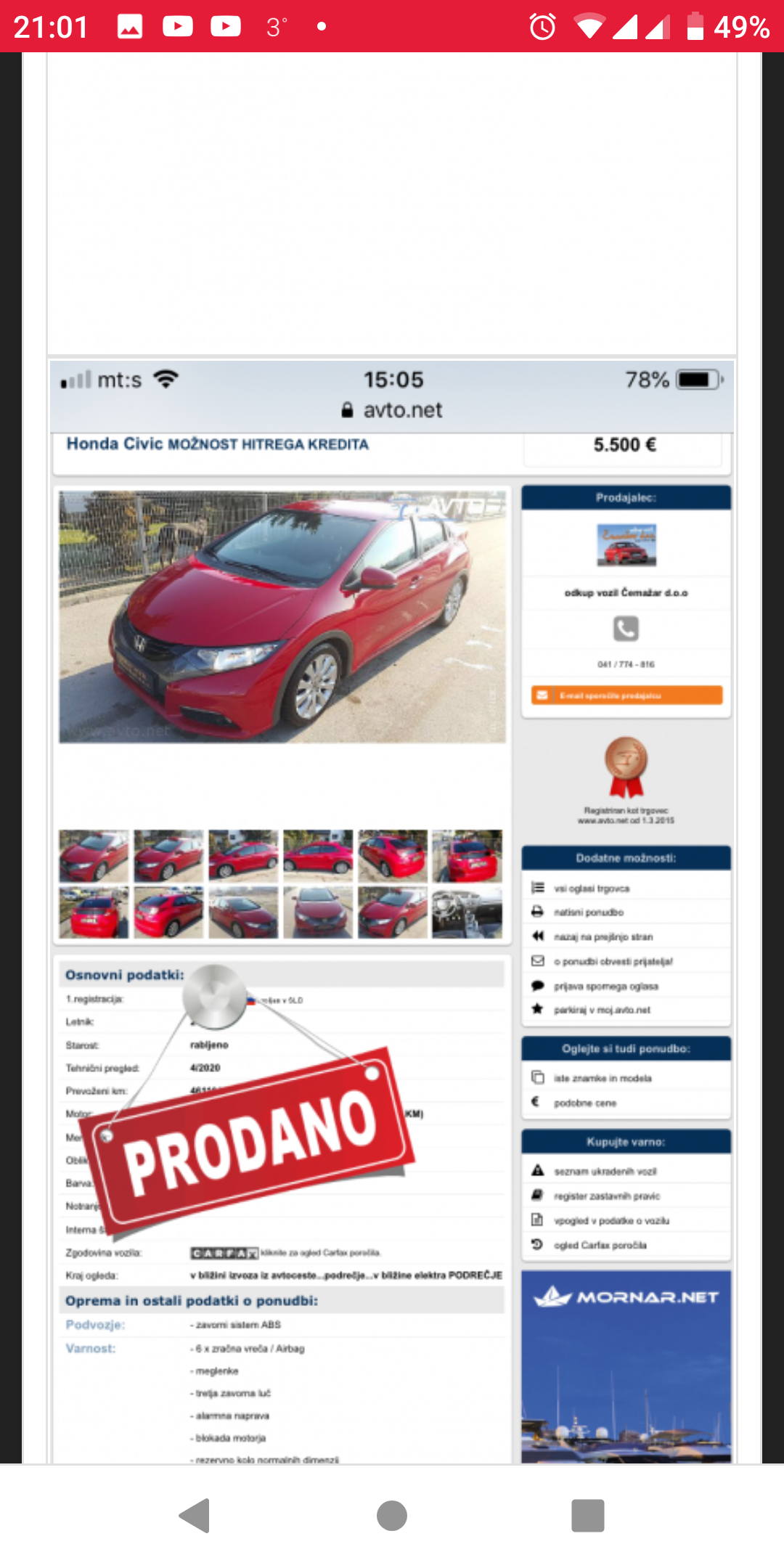Go back with the system back button
This screenshot has height=1568, width=784.
pyautogui.click(x=195, y=1516)
